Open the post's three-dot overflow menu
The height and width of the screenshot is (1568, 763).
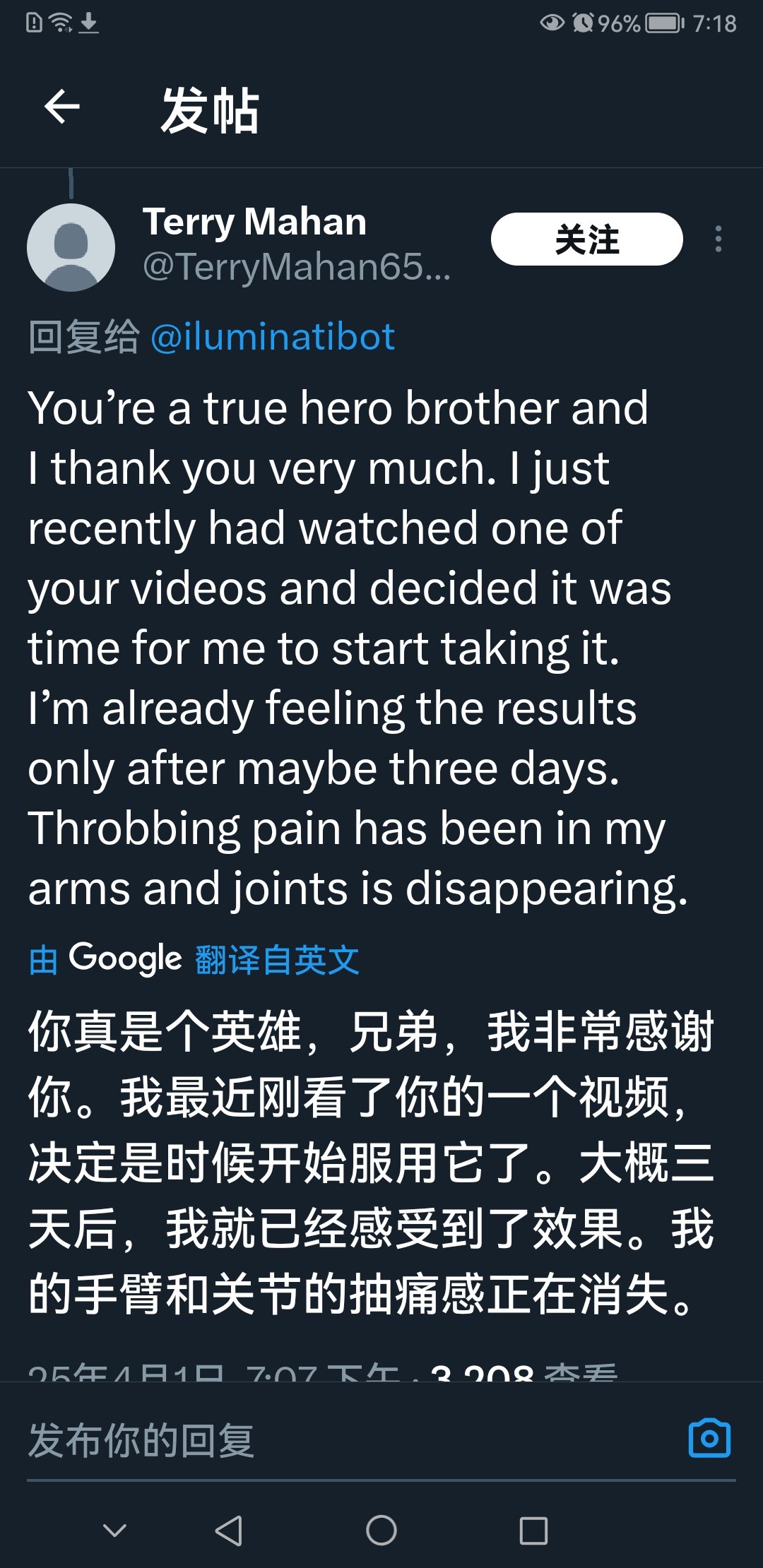(718, 239)
